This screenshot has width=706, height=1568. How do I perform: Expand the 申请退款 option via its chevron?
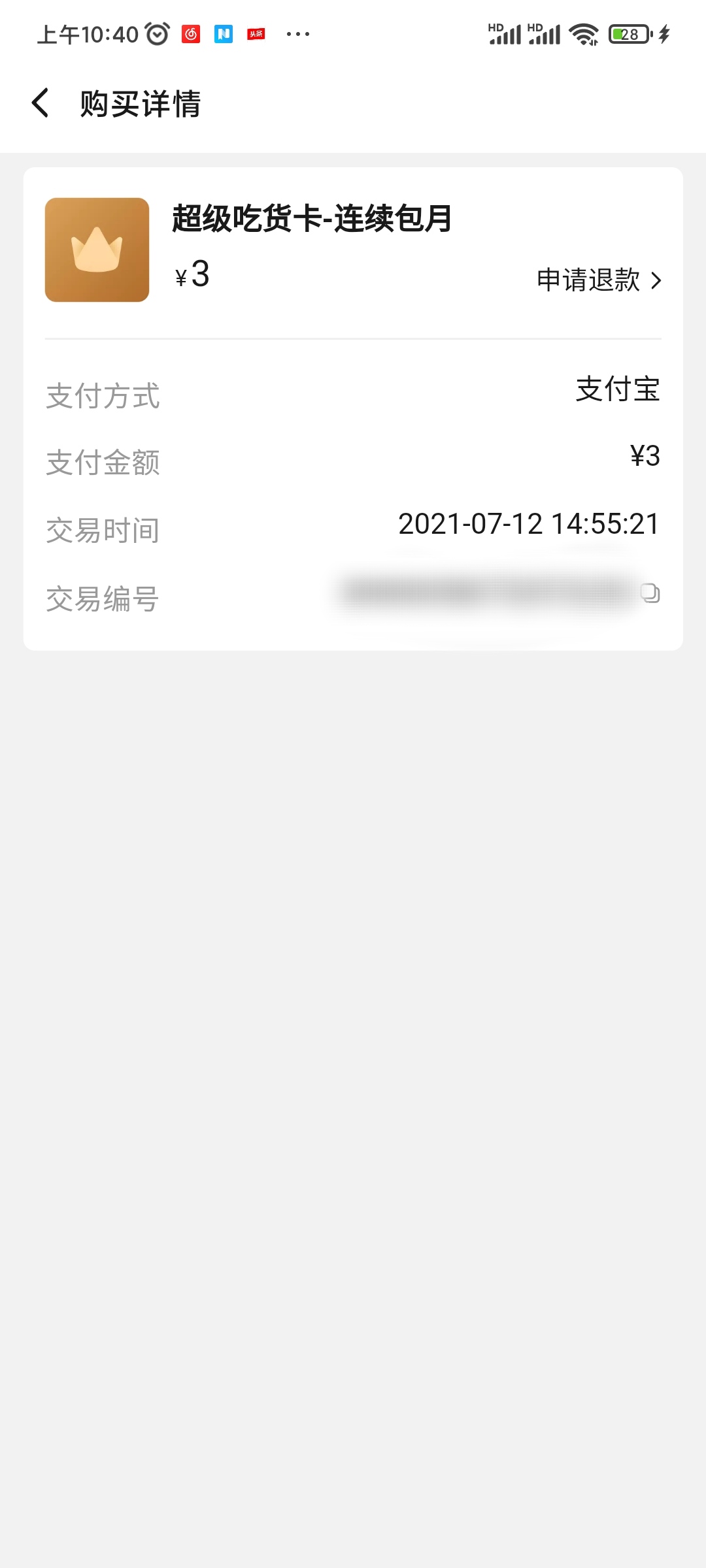pos(657,280)
